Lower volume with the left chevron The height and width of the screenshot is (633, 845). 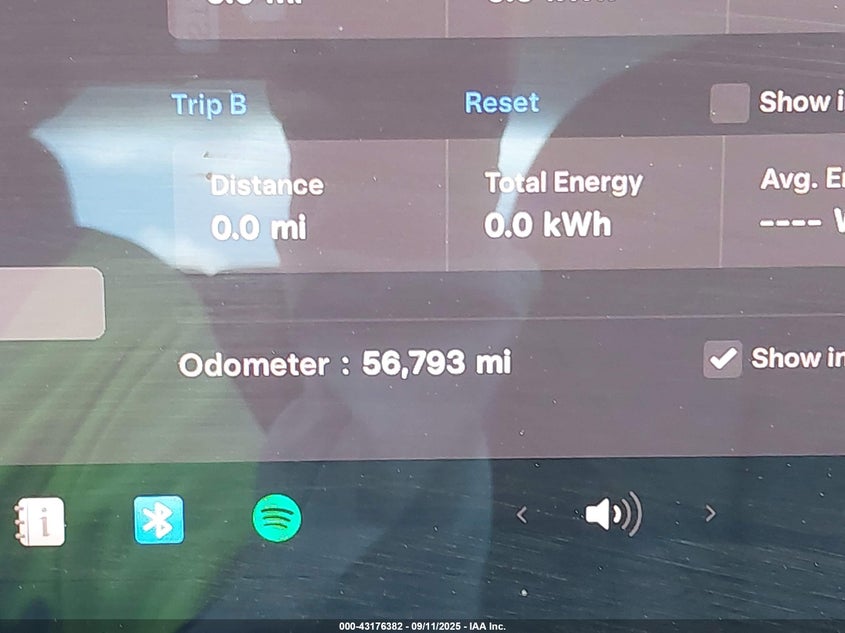pos(521,515)
